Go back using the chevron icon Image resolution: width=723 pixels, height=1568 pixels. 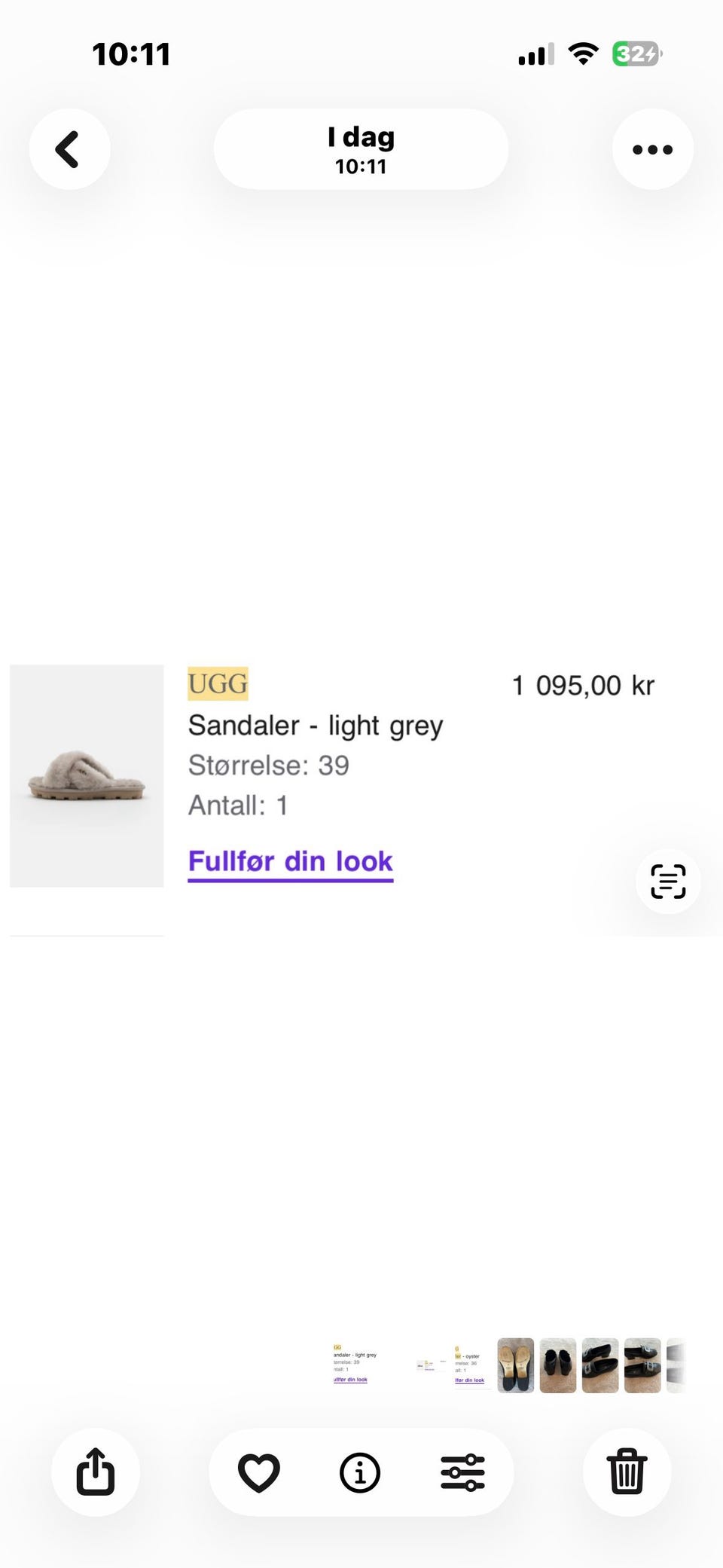click(x=69, y=148)
